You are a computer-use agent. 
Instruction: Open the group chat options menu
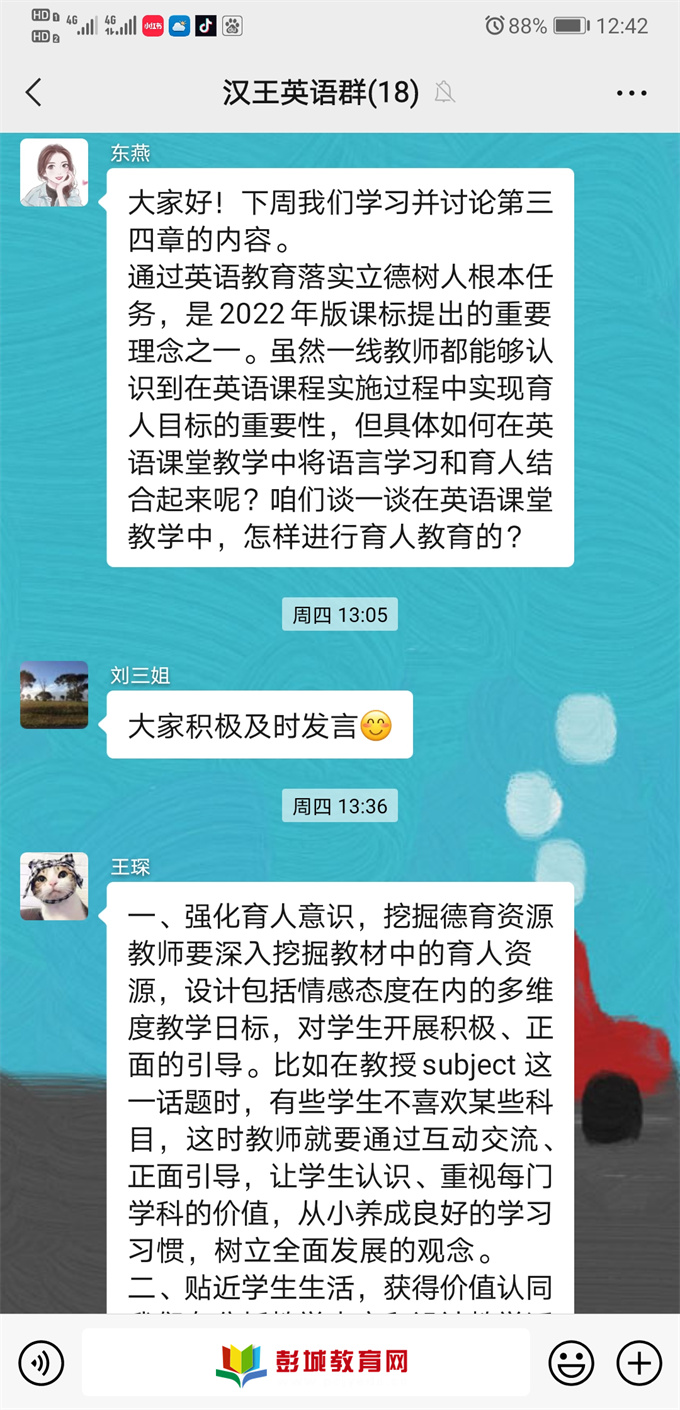click(632, 93)
